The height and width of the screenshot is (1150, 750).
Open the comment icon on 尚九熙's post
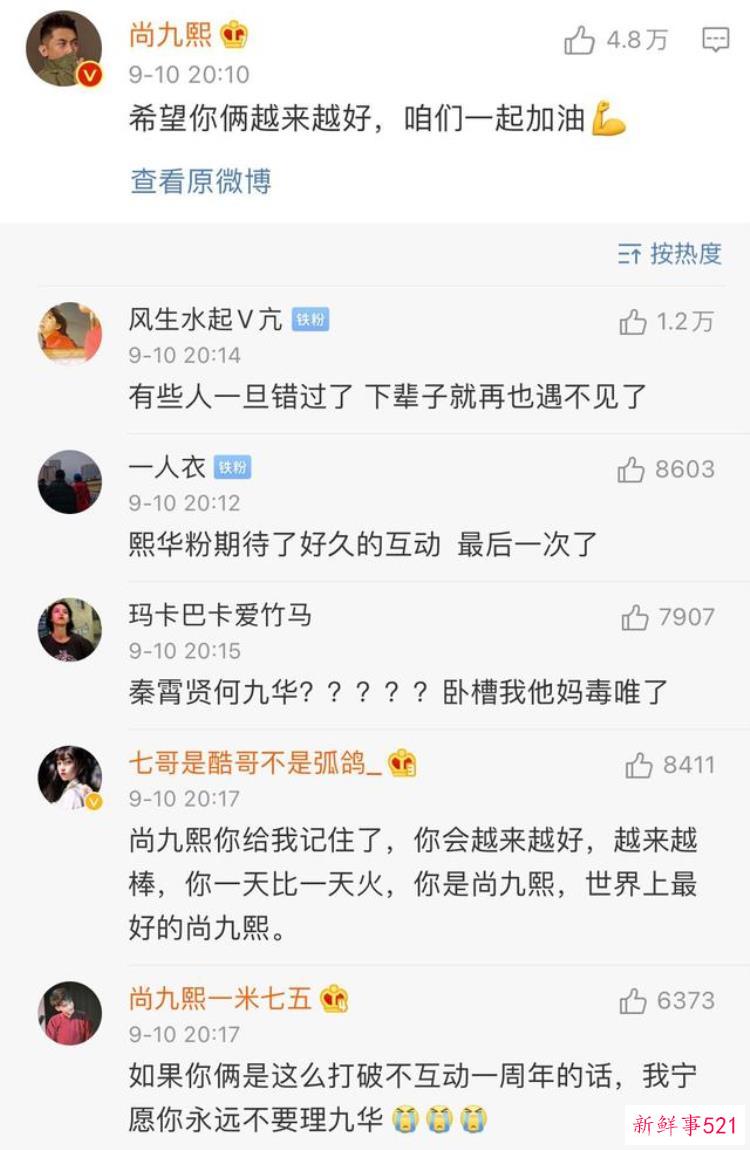715,40
